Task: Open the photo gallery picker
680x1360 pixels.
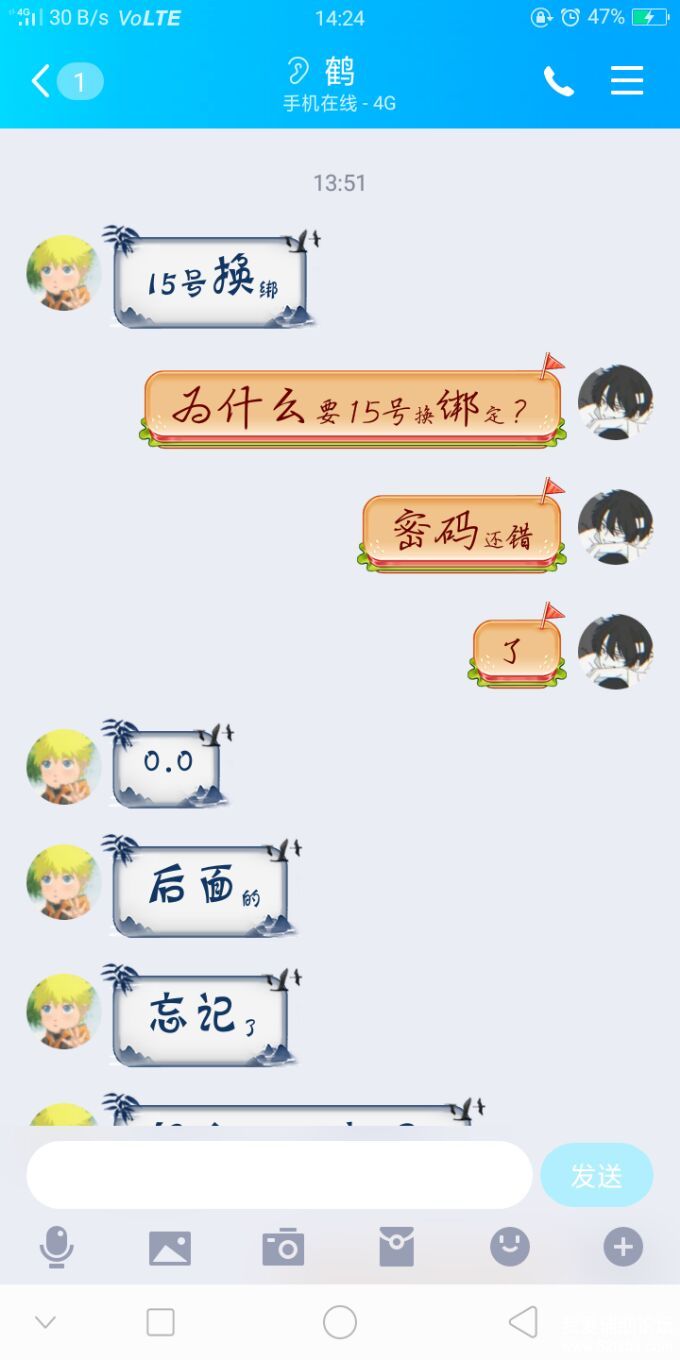Action: (170, 1247)
